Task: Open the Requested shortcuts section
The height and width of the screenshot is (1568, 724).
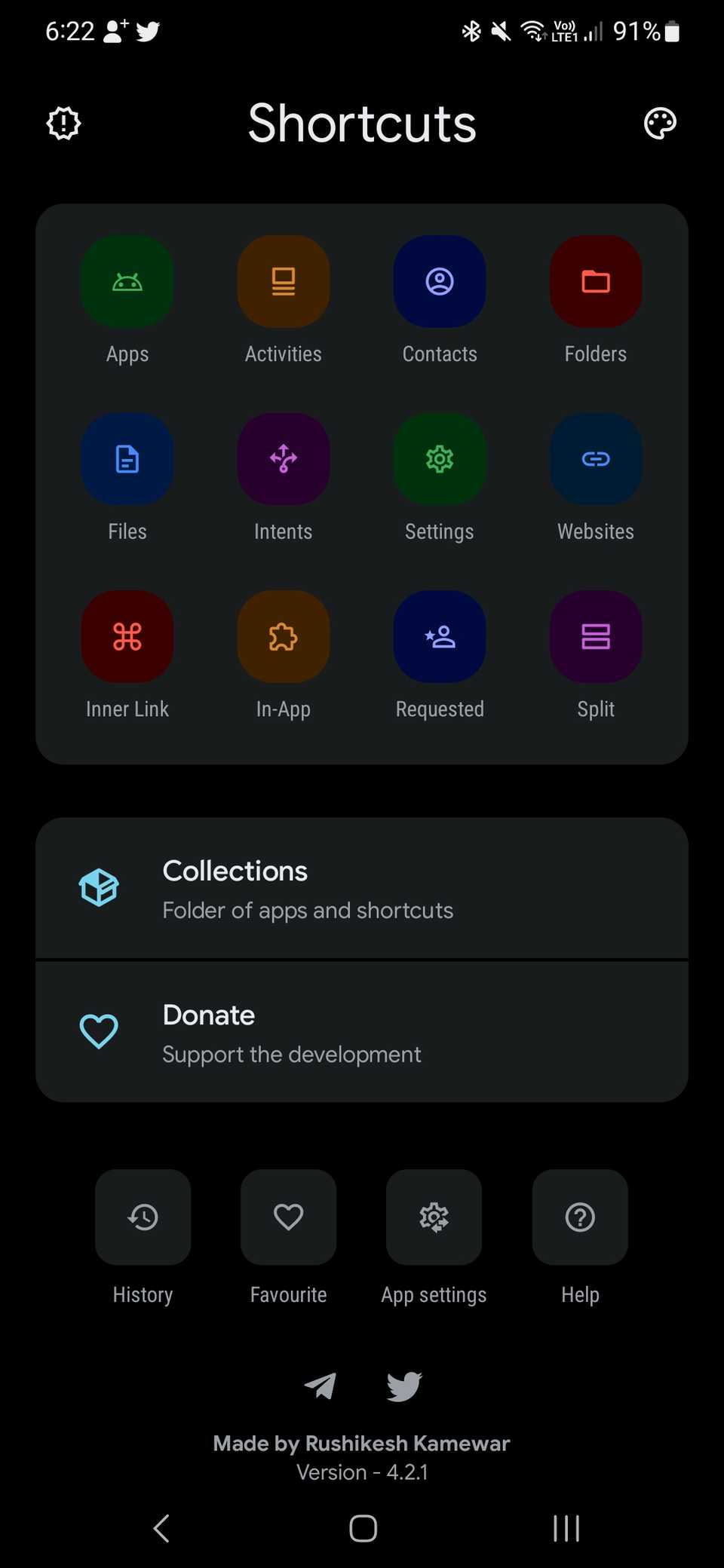Action: pyautogui.click(x=440, y=636)
